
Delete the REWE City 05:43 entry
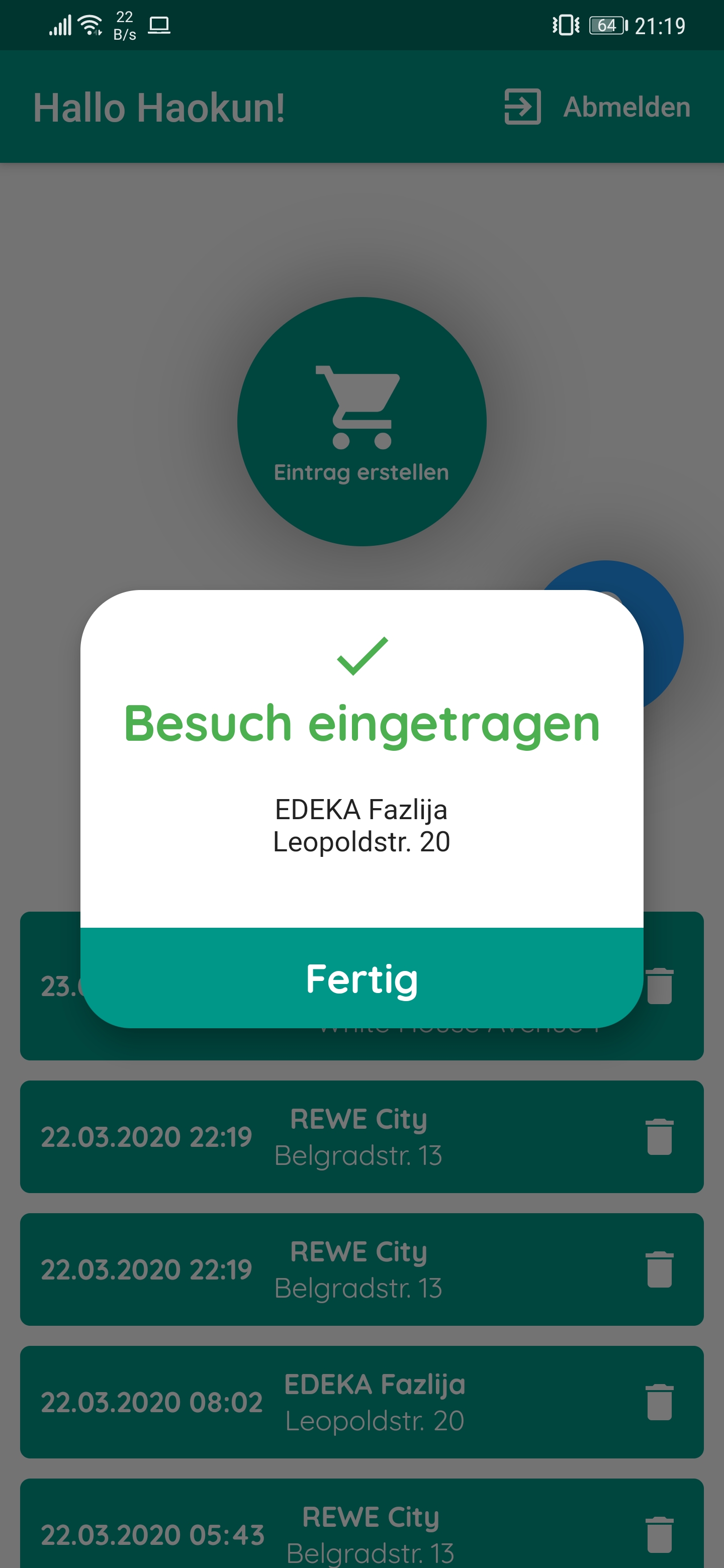pos(659,1534)
